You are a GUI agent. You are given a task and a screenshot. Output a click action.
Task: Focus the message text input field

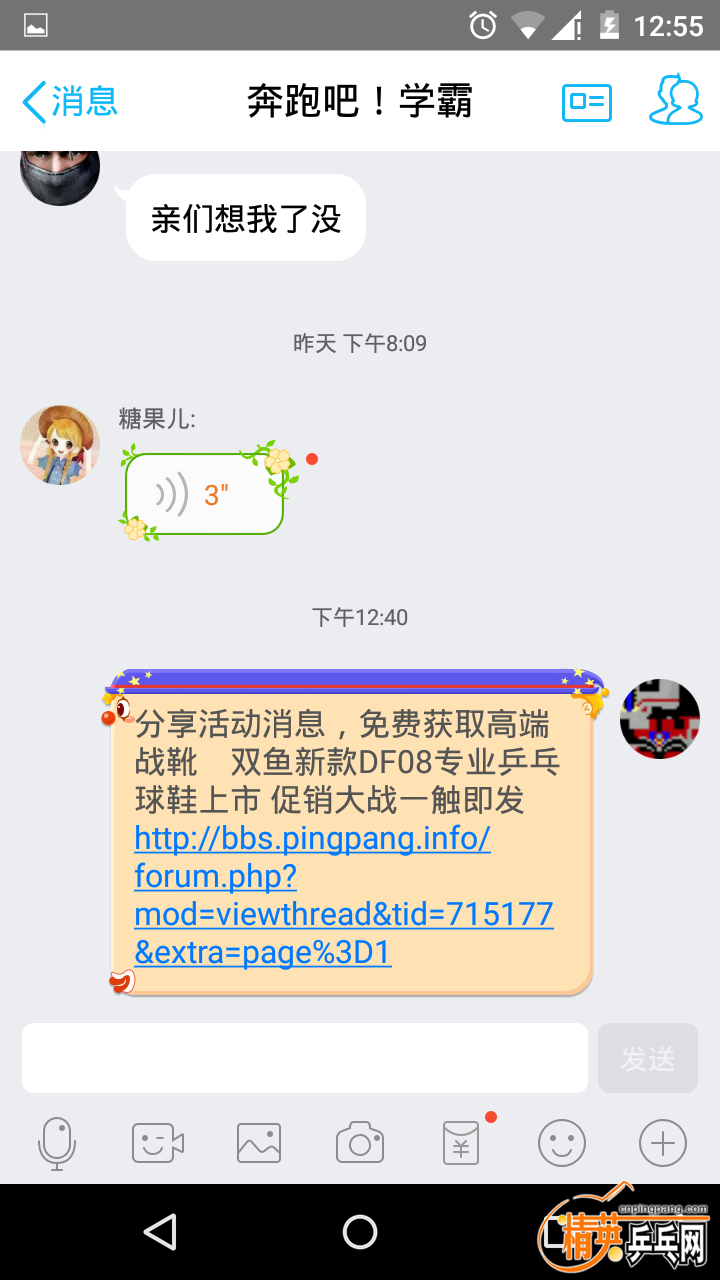tap(305, 1058)
